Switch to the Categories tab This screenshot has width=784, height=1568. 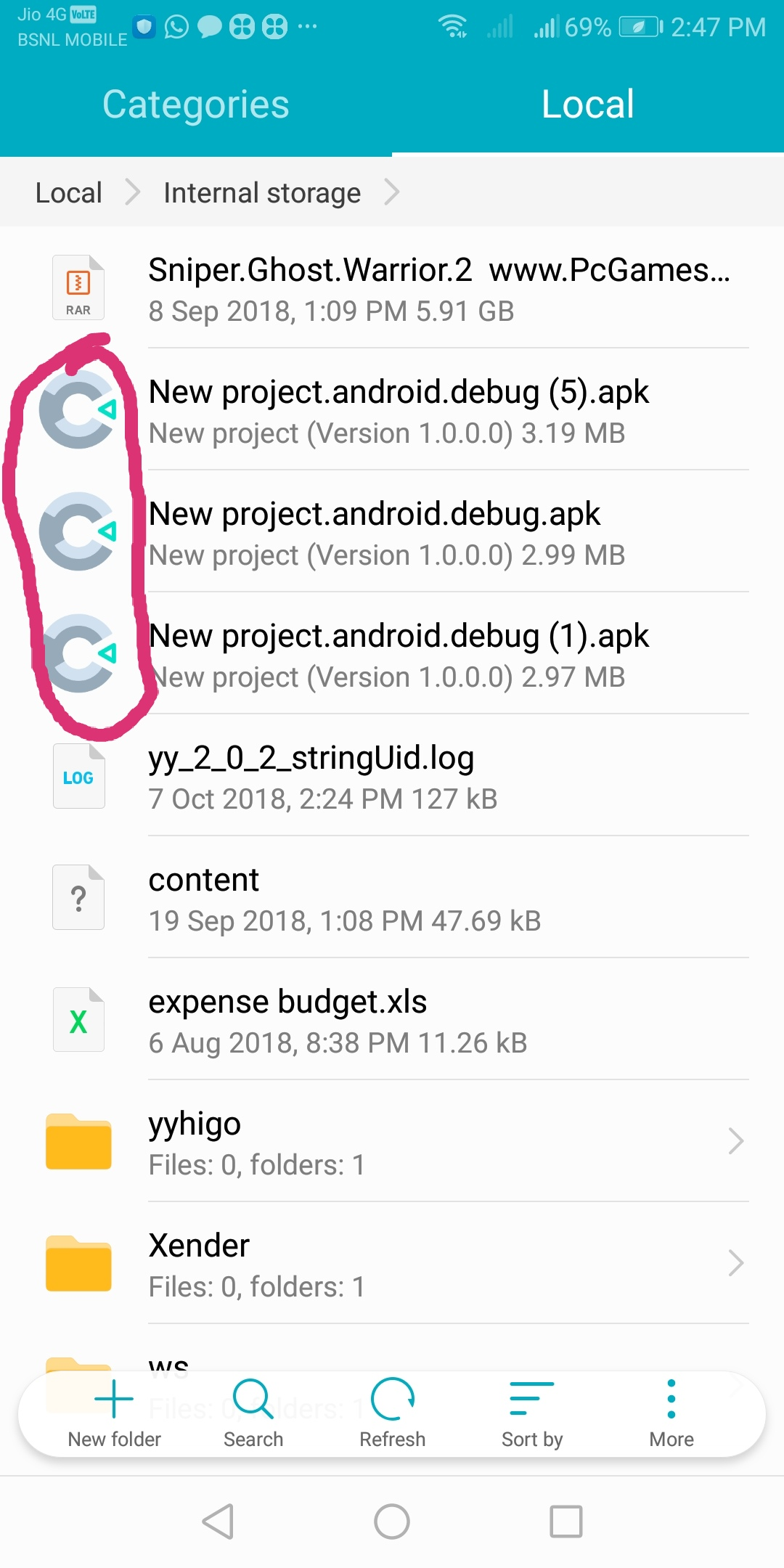click(196, 105)
